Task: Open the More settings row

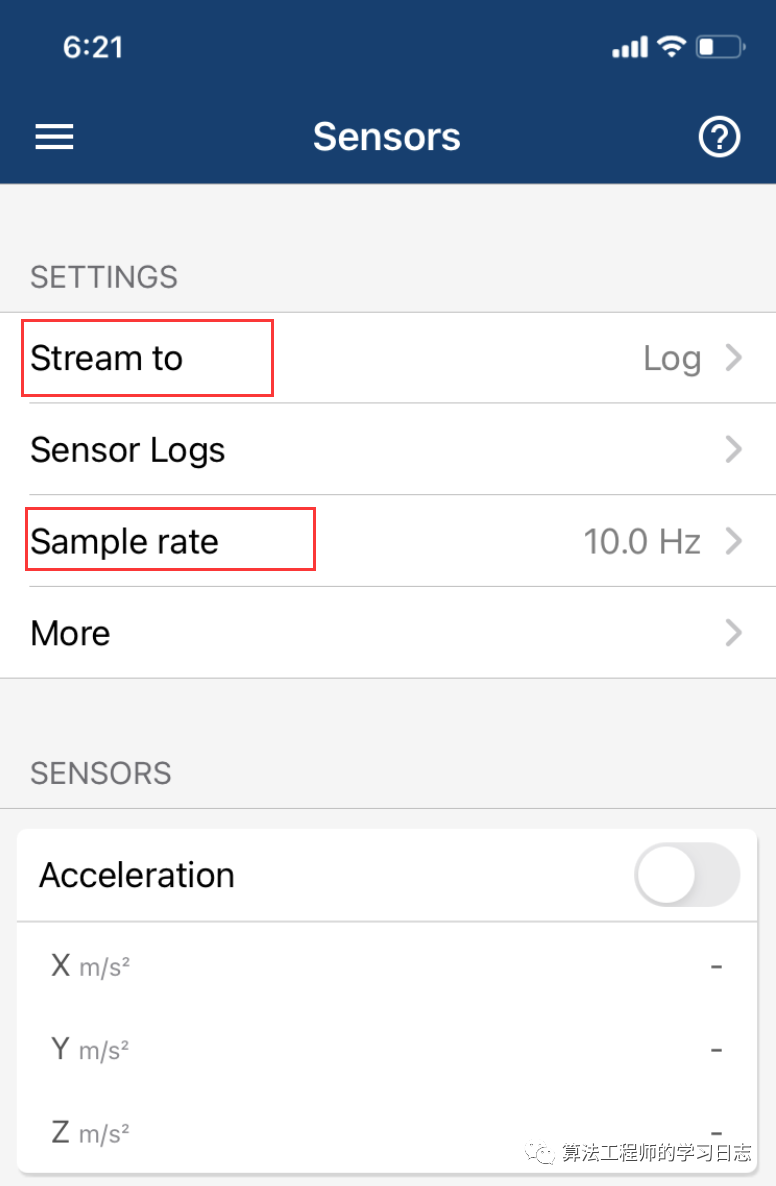Action: (x=387, y=633)
